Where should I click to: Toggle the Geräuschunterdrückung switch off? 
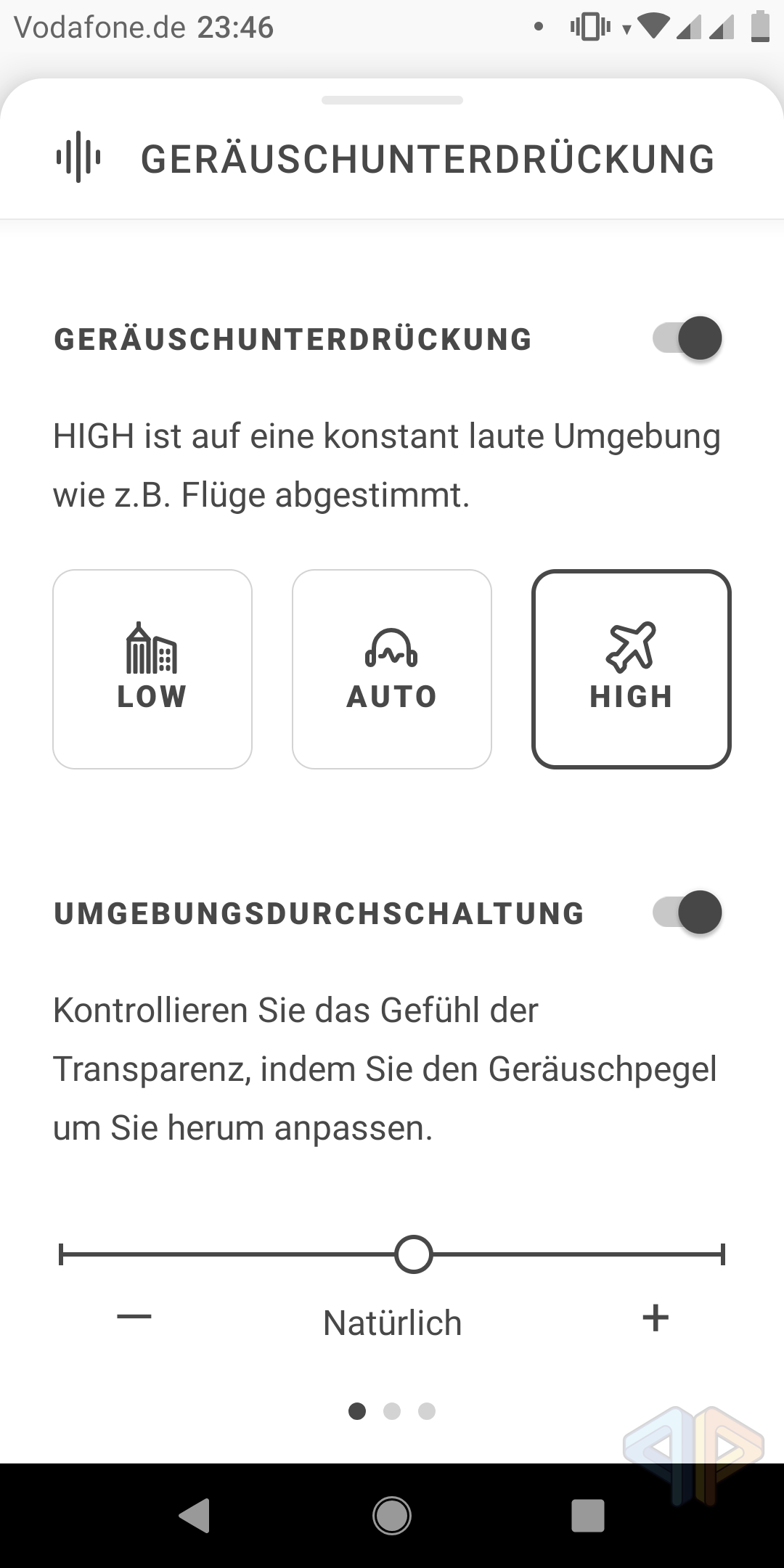click(687, 338)
